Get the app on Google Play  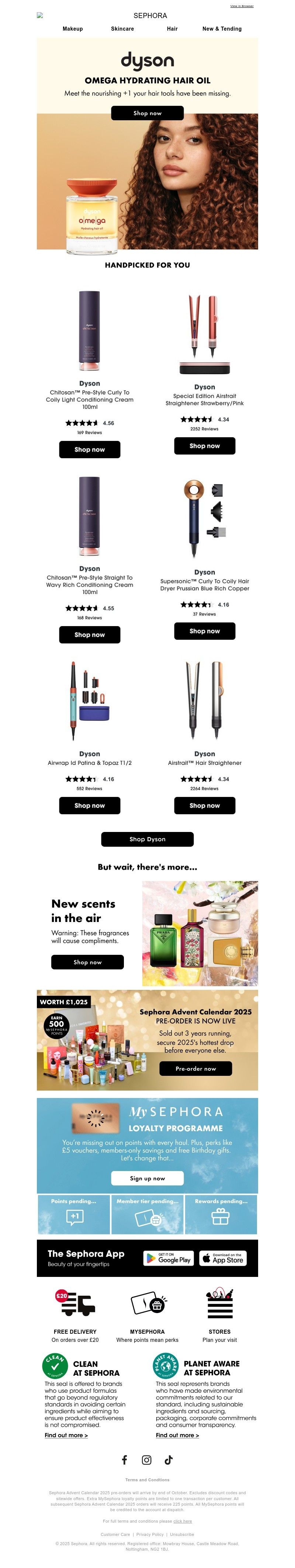[x=169, y=1258]
